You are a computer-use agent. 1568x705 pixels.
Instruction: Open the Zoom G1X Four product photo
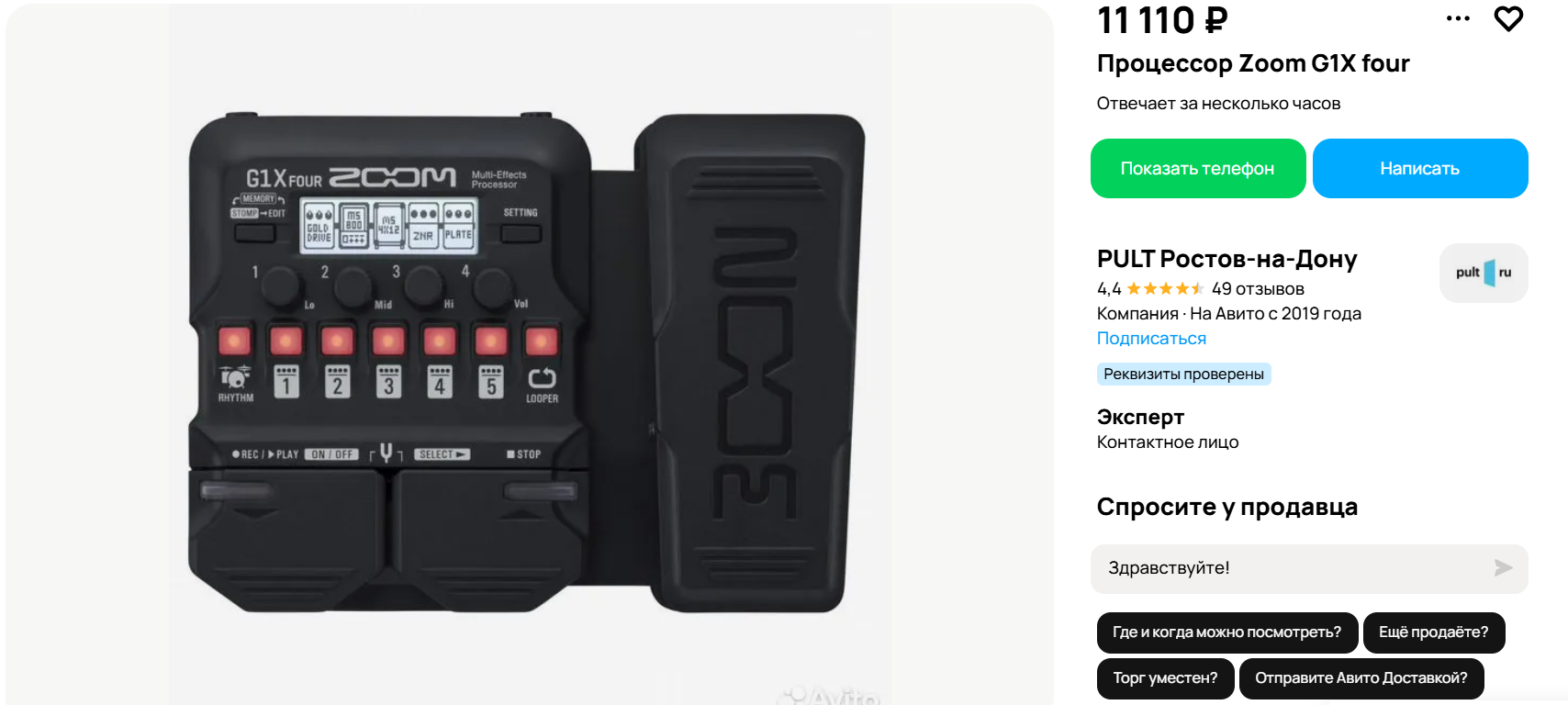click(530, 354)
